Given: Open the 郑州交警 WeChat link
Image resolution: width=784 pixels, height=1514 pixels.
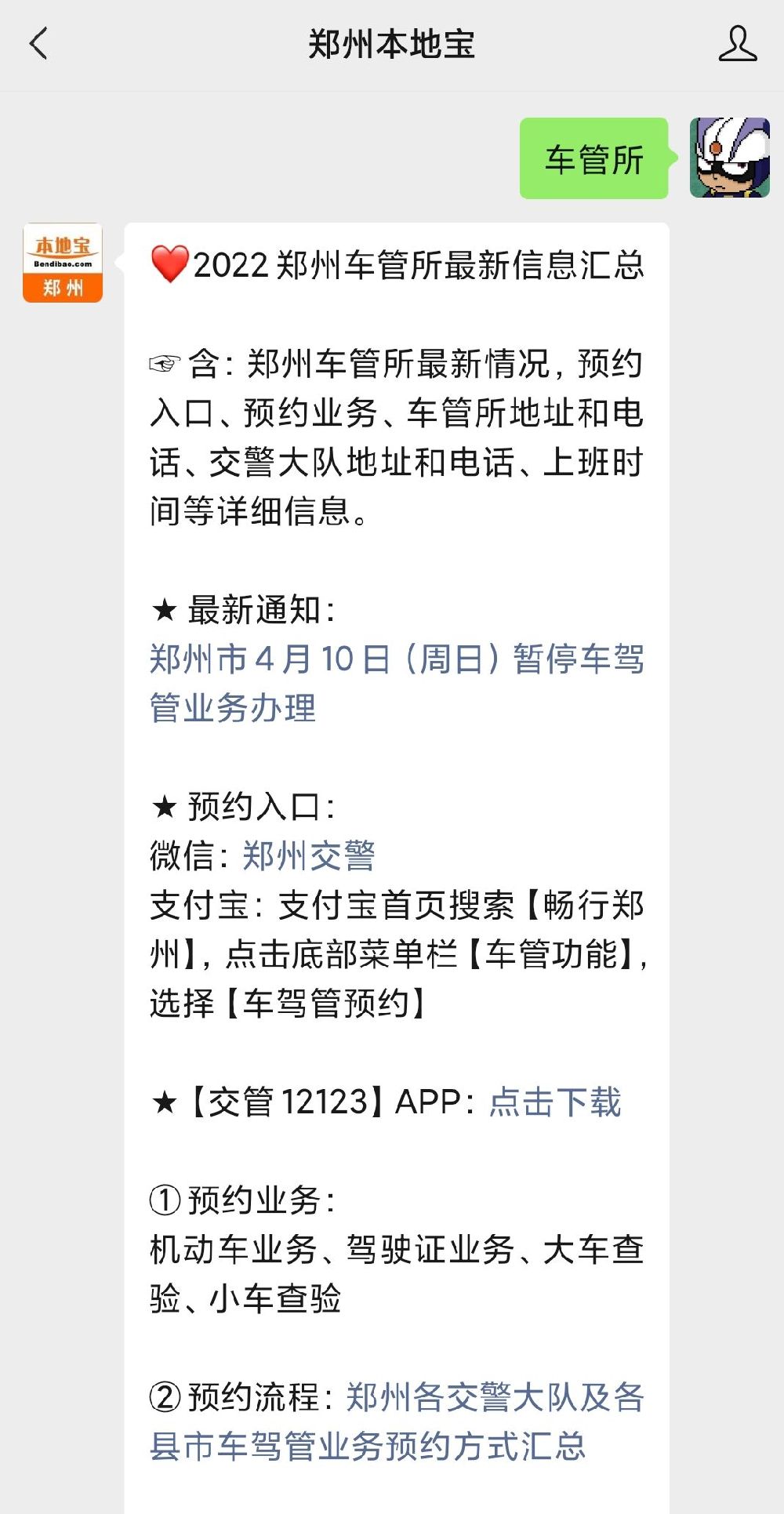Looking at the screenshot, I should point(309,855).
